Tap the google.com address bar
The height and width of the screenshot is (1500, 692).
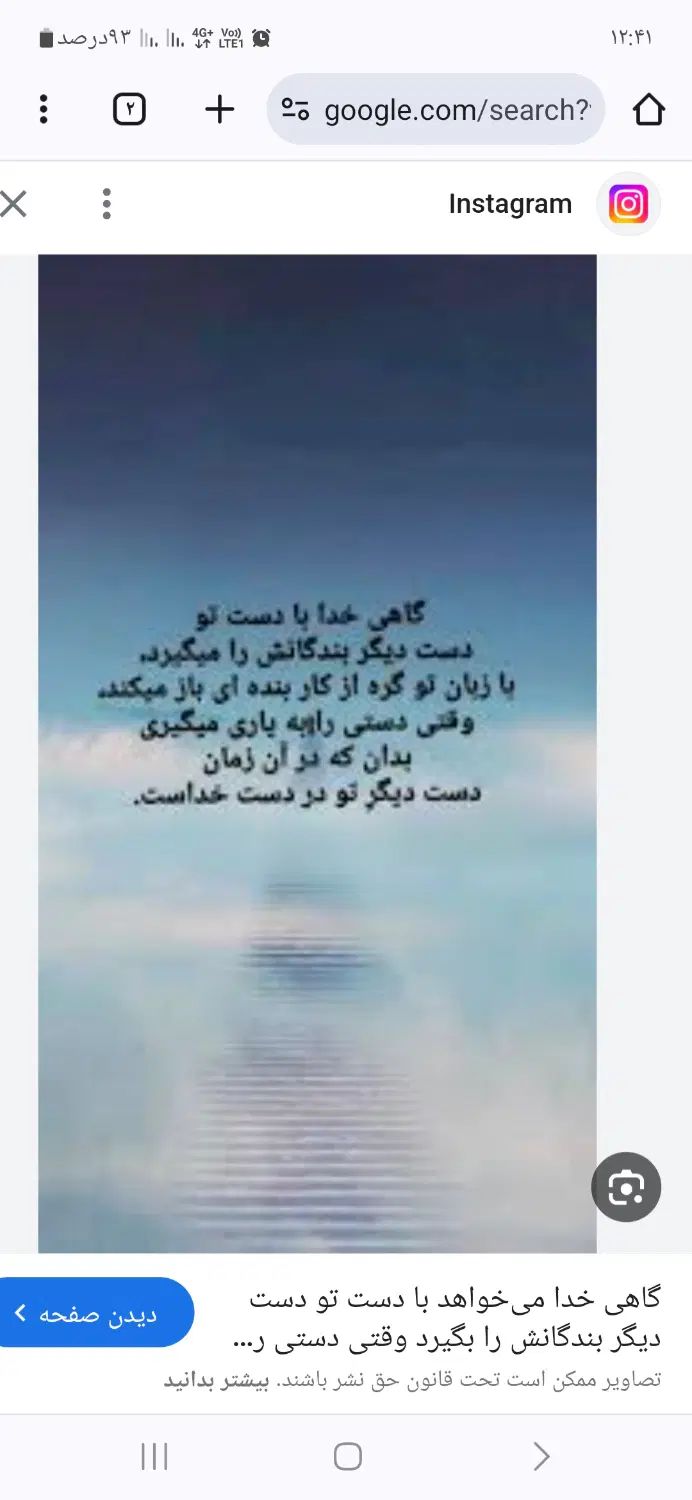(440, 109)
